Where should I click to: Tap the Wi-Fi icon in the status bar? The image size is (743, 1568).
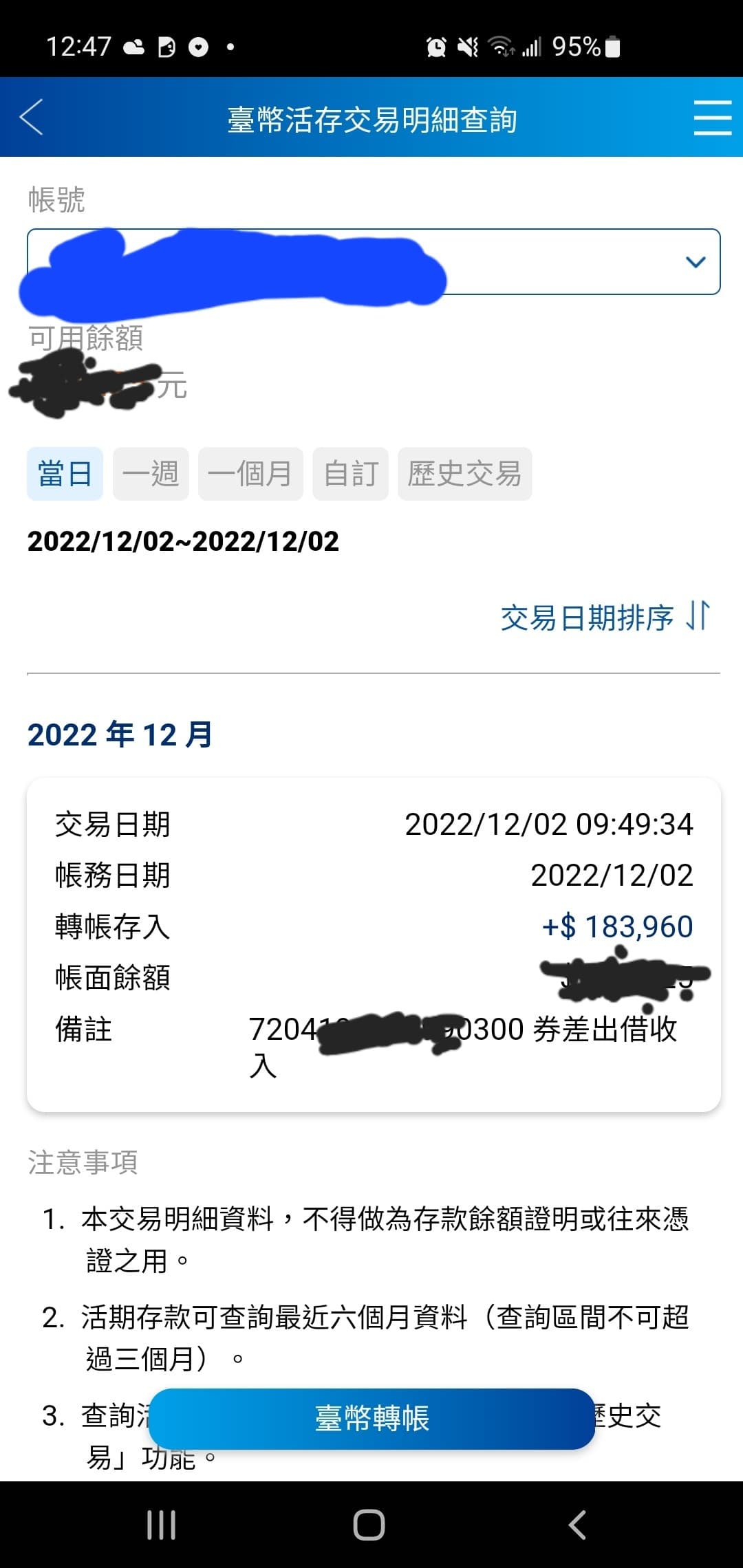(x=499, y=46)
